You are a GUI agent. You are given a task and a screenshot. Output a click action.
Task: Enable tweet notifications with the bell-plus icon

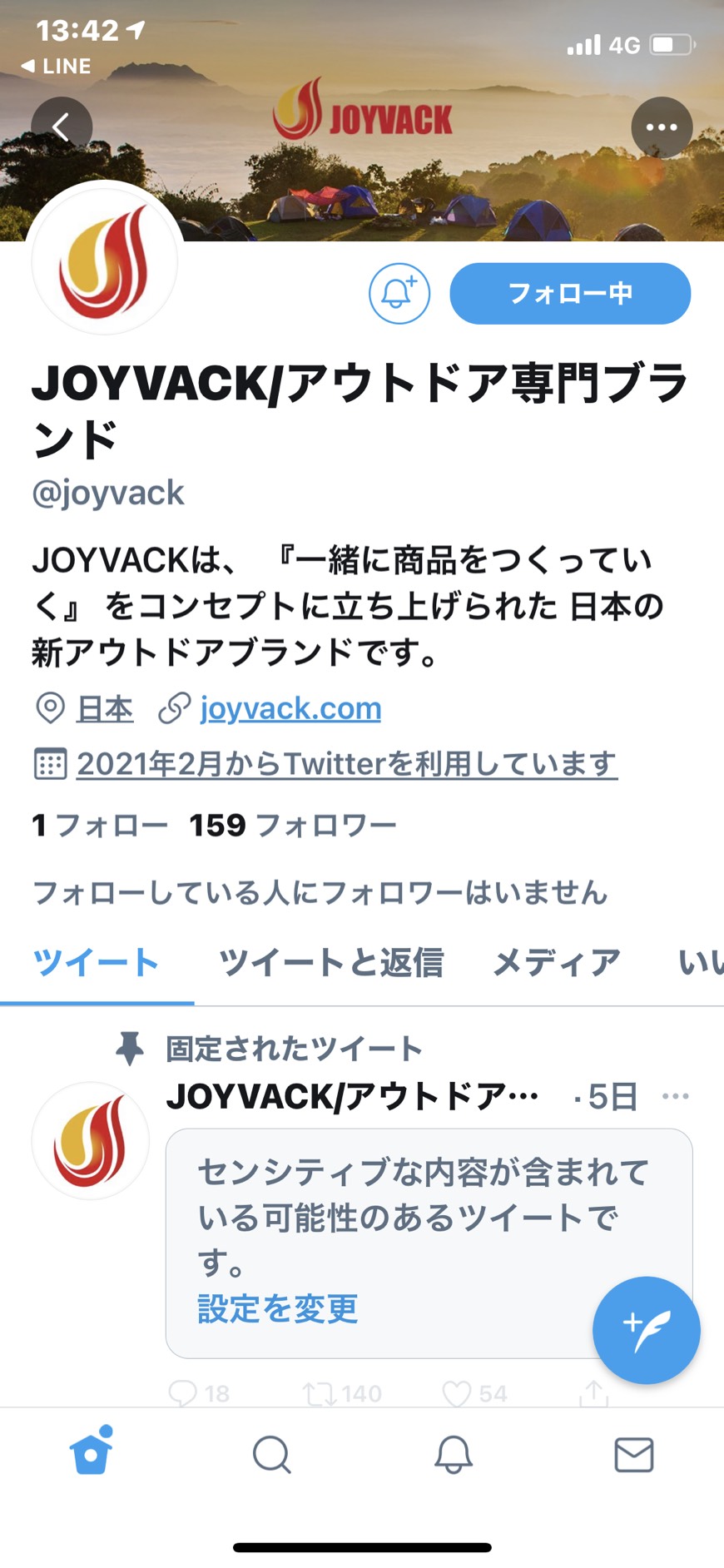click(x=399, y=293)
